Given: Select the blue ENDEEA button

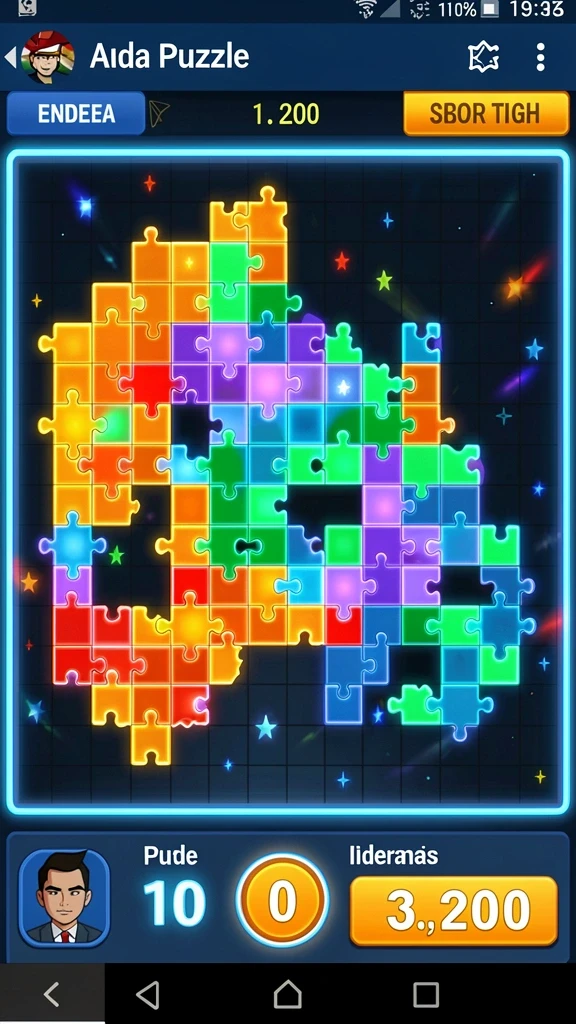Looking at the screenshot, I should click(x=76, y=113).
